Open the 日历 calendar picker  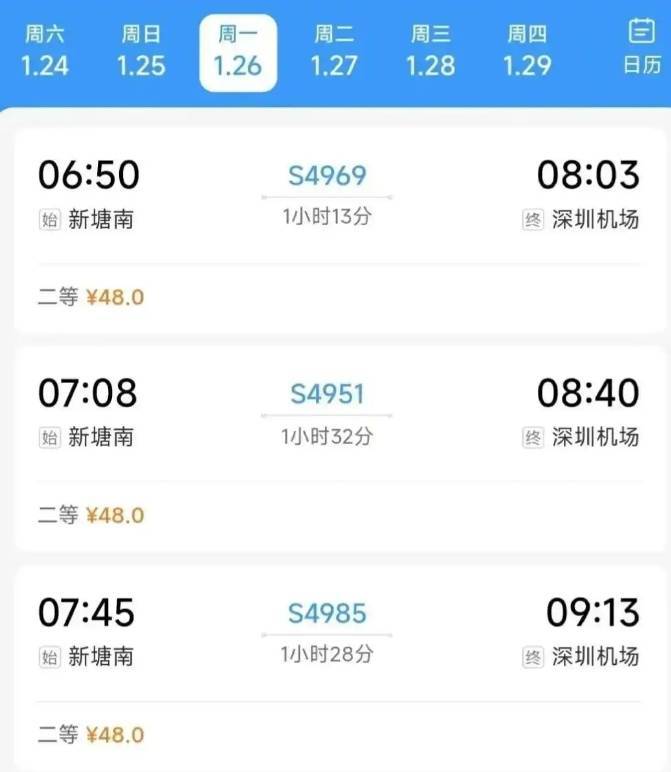click(x=641, y=48)
